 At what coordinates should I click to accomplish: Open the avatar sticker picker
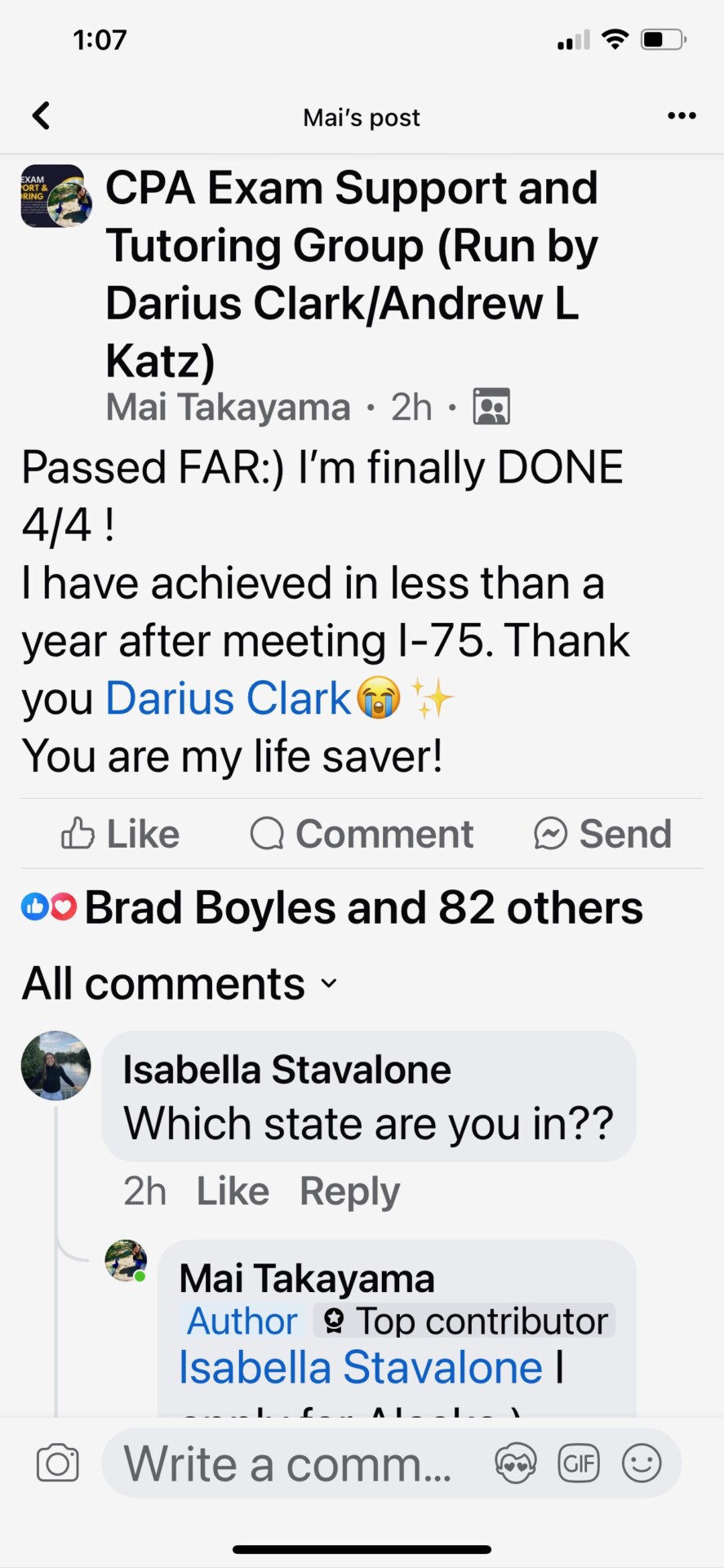click(516, 1463)
